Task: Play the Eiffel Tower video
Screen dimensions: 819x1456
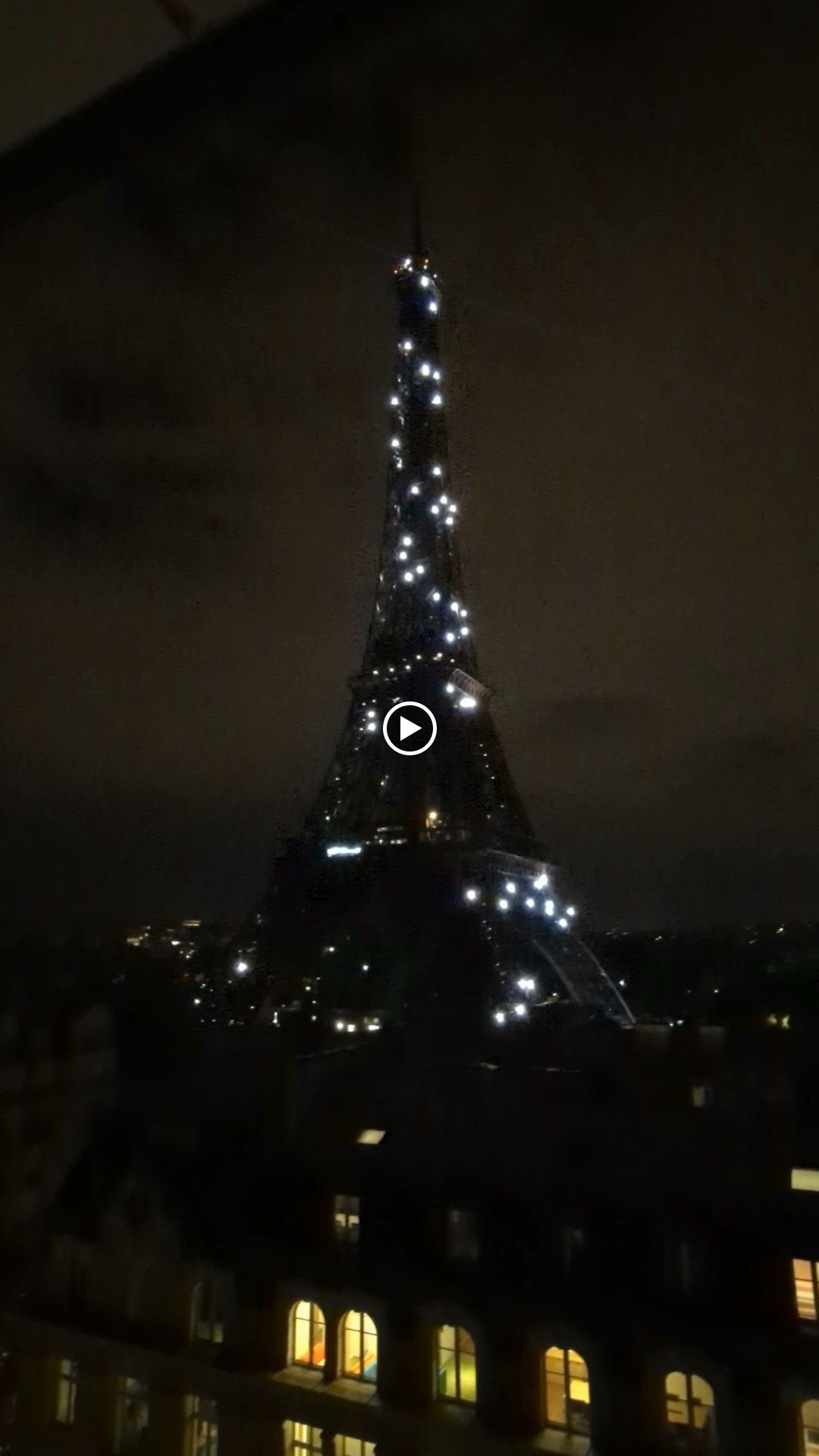Action: coord(409,729)
